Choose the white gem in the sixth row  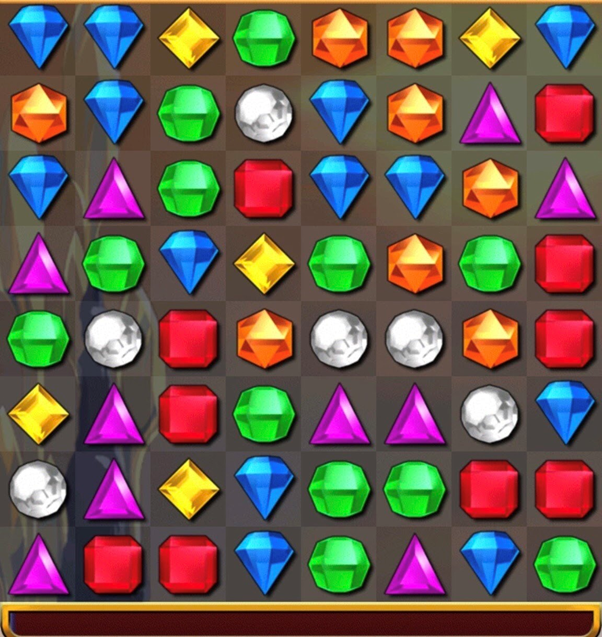[490, 412]
